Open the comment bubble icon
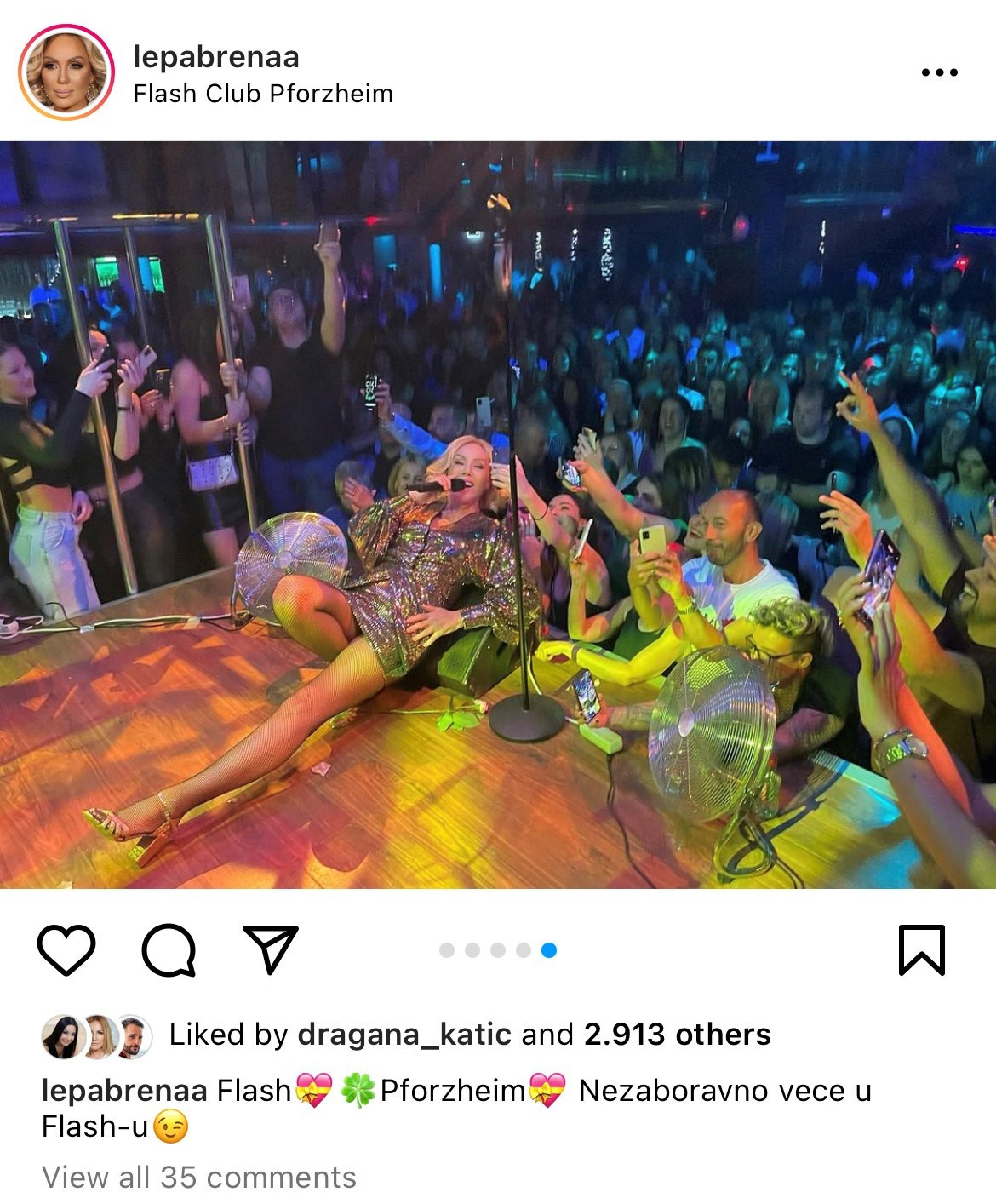The width and height of the screenshot is (996, 1204). click(169, 949)
